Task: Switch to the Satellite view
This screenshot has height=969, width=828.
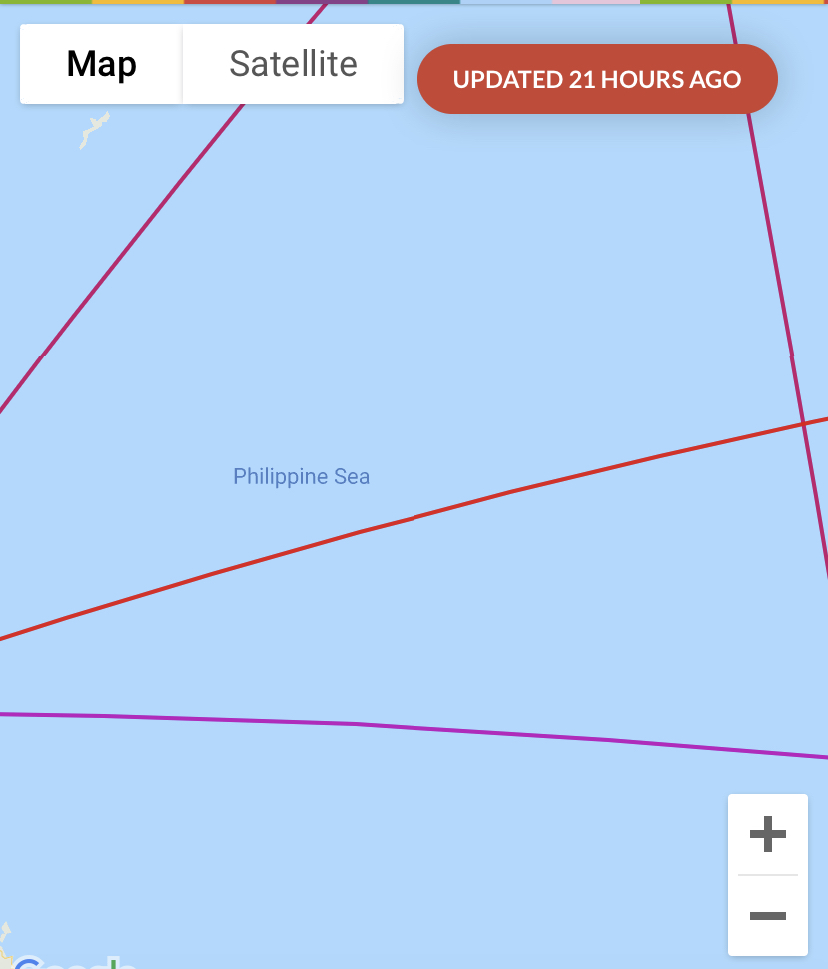Action: click(293, 64)
